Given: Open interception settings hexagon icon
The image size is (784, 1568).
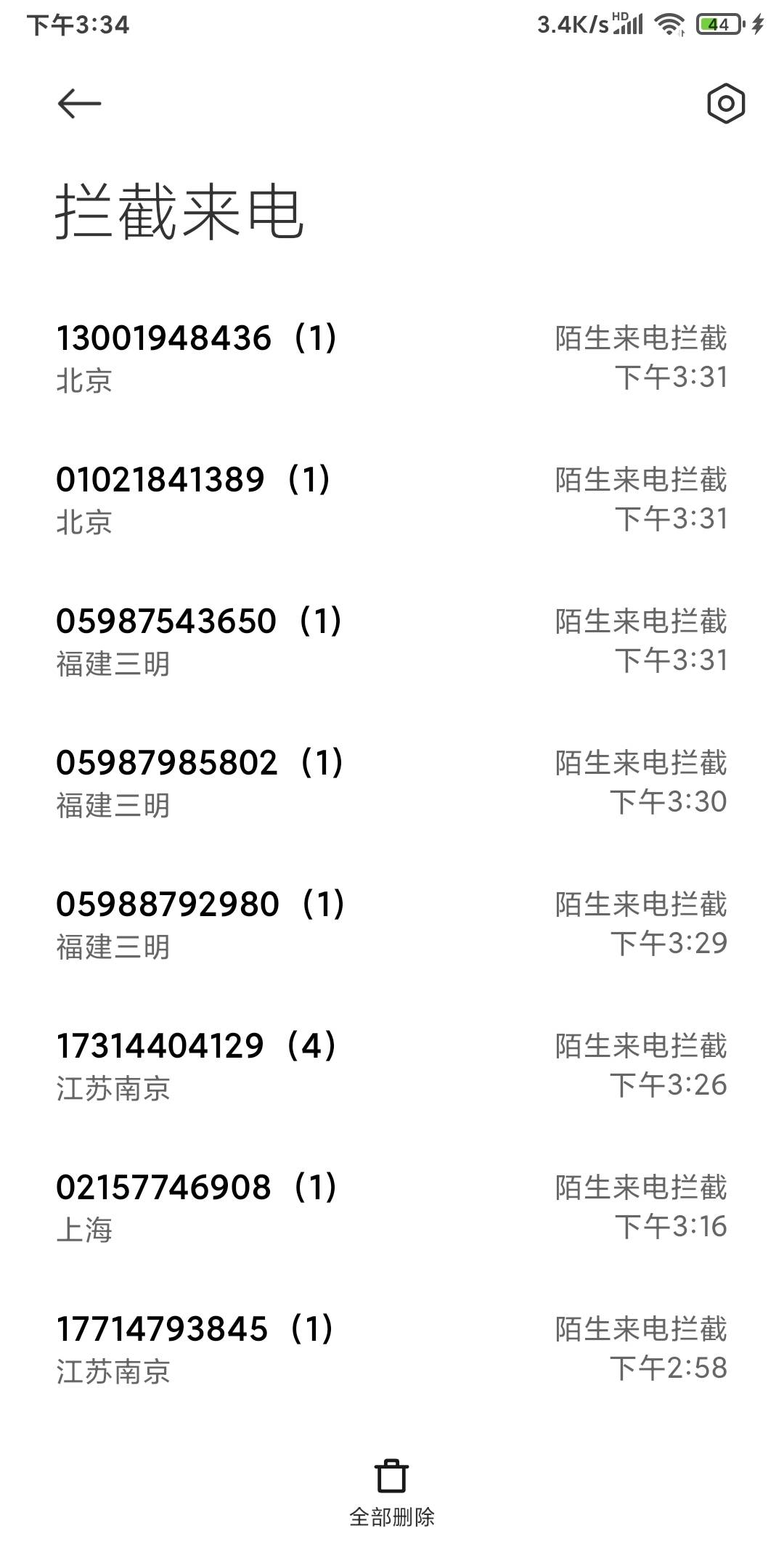Looking at the screenshot, I should [726, 103].
